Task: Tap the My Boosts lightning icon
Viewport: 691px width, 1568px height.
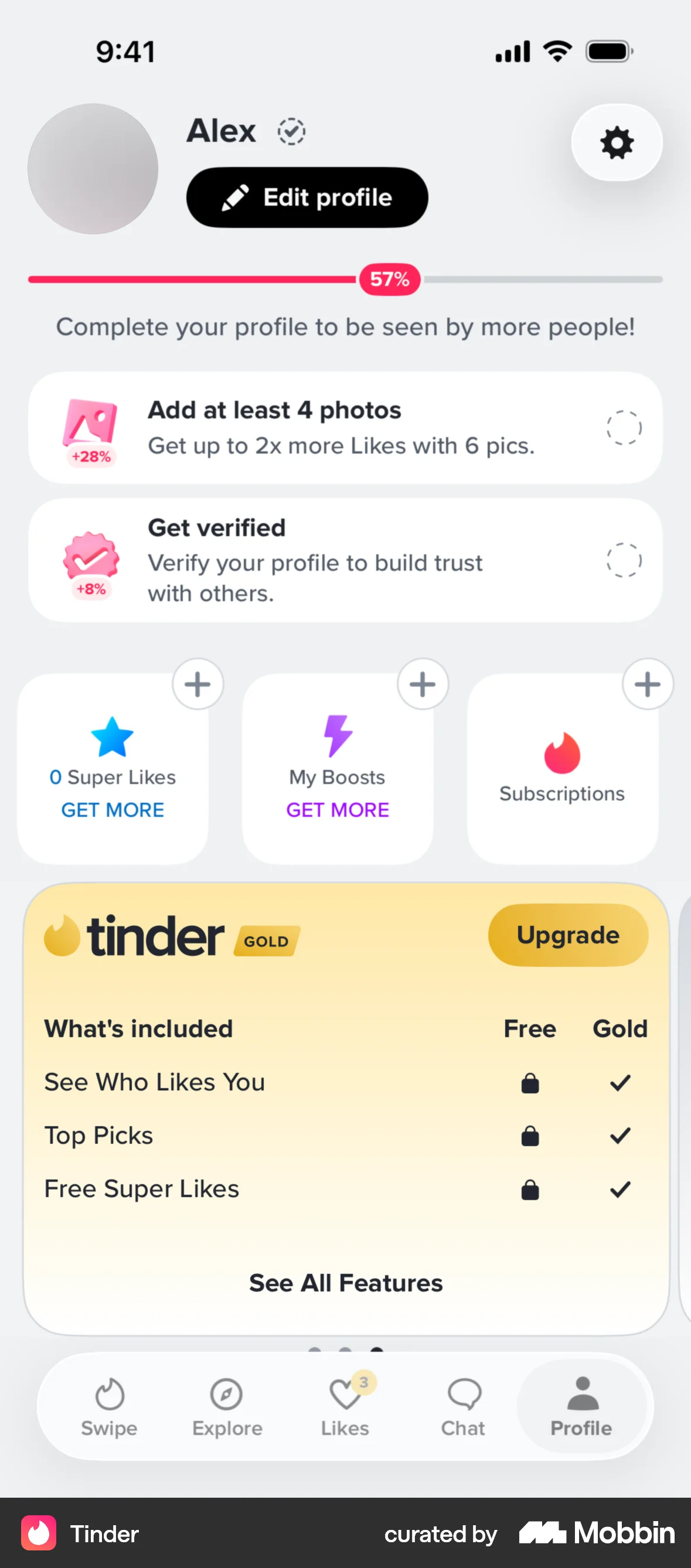Action: pyautogui.click(x=336, y=738)
